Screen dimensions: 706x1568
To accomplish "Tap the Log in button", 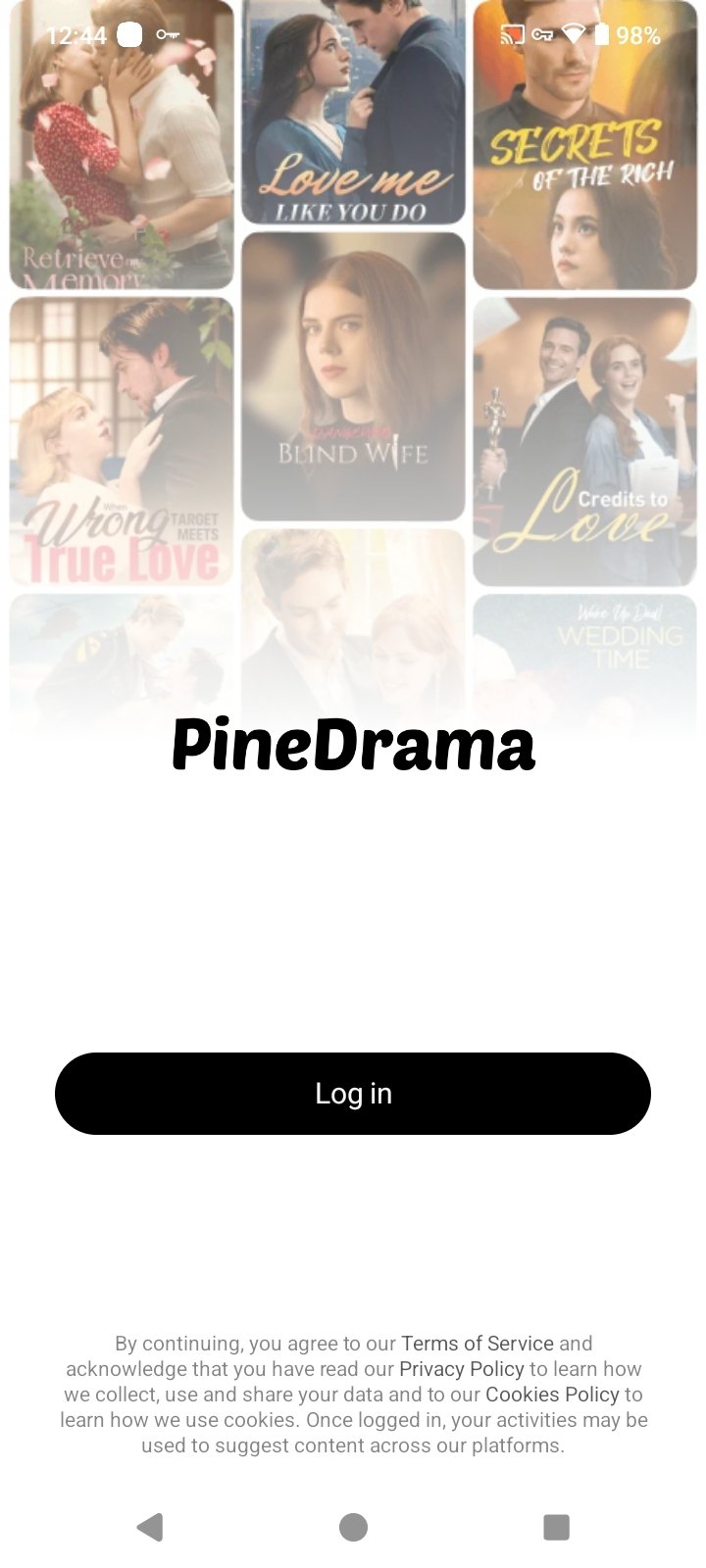I will coord(353,1094).
